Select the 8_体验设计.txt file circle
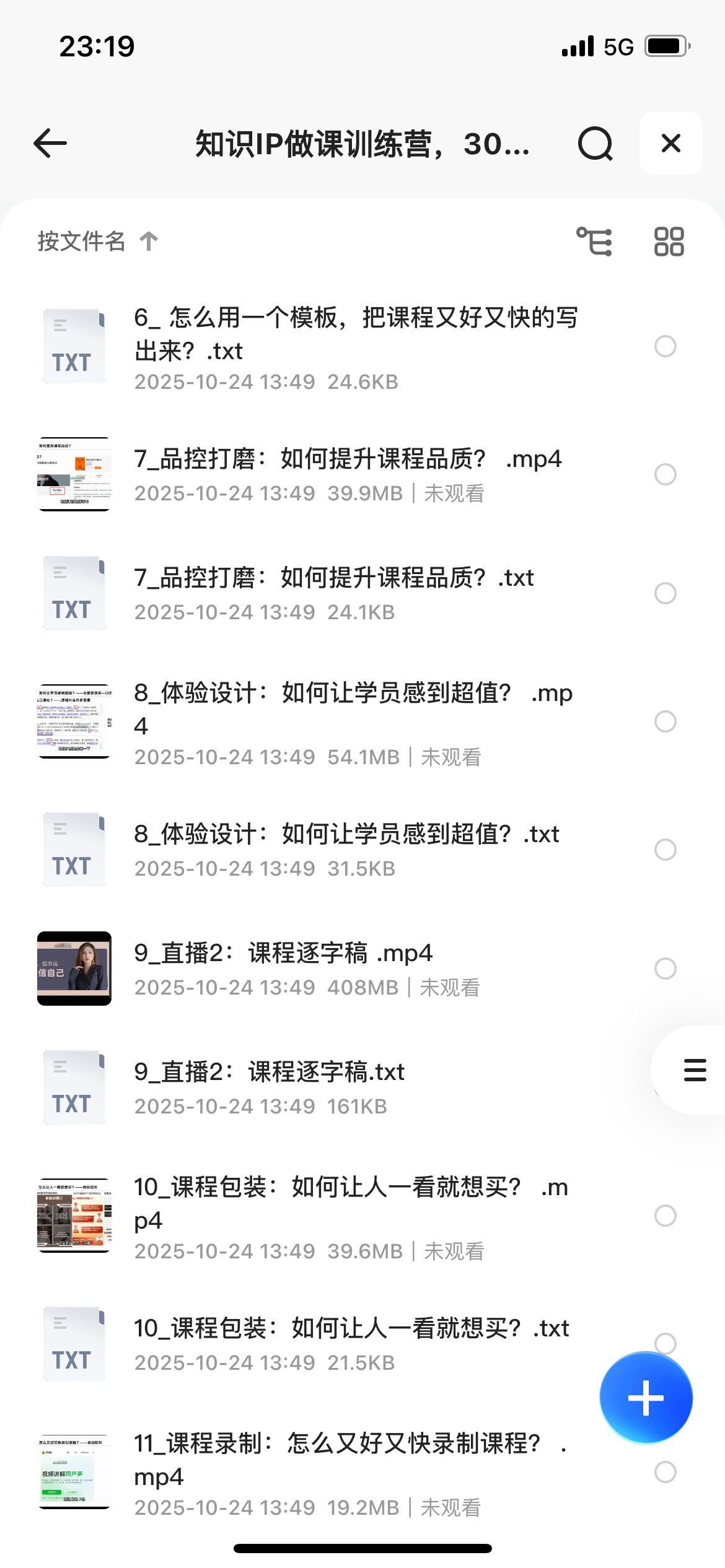Screen dimensions: 725x1568 [665, 850]
